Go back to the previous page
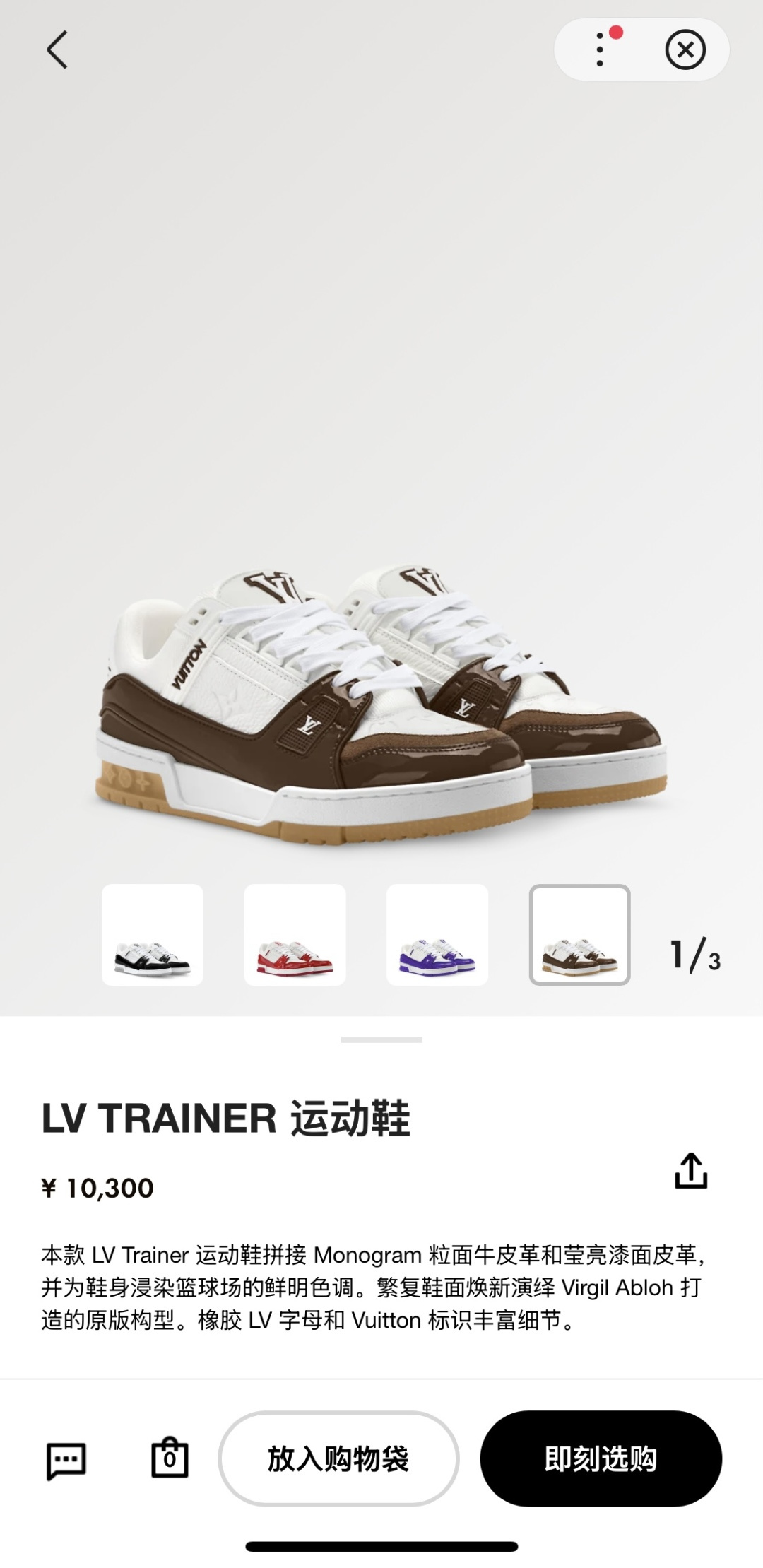Screen dimensions: 763x1568 pos(57,49)
